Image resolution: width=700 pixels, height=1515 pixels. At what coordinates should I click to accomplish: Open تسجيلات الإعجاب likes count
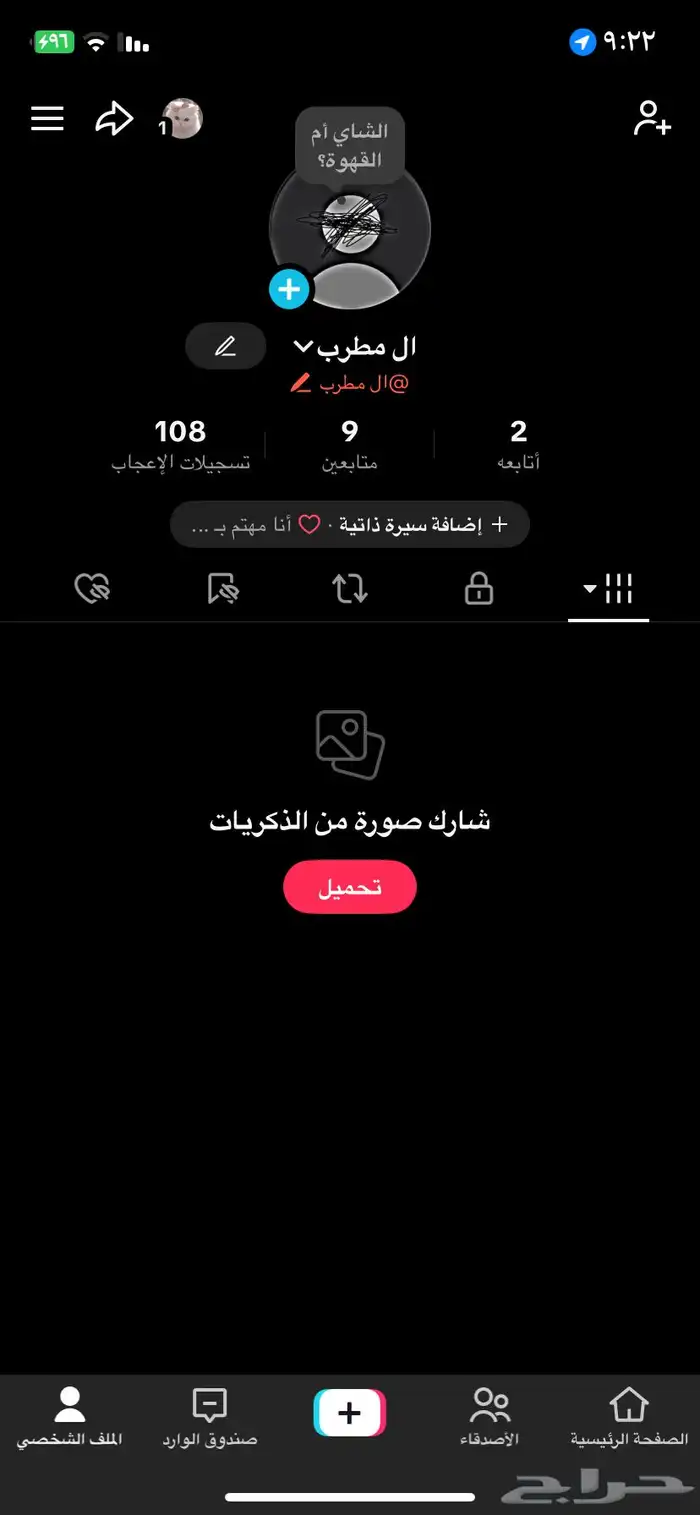click(181, 445)
